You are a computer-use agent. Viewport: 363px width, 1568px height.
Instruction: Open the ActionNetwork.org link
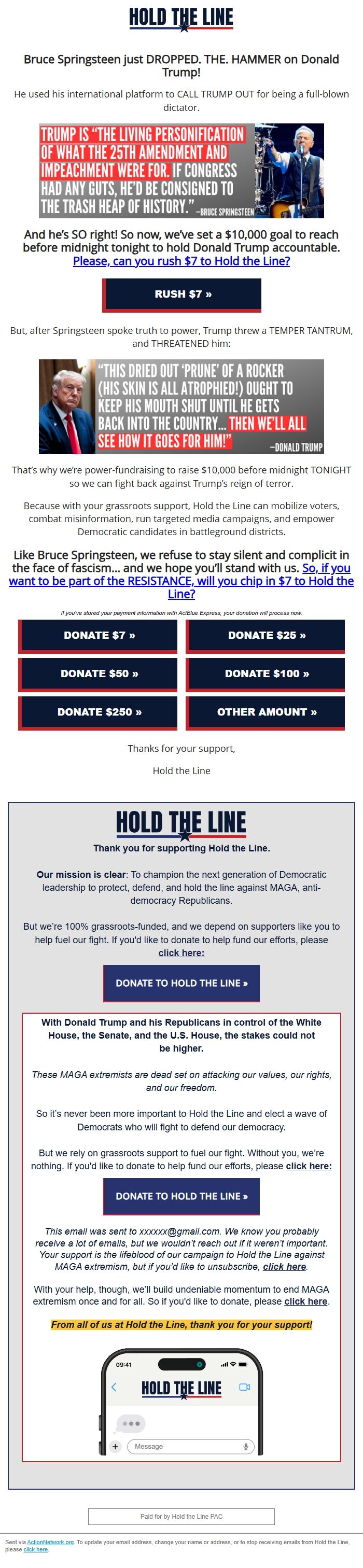tap(50, 1543)
